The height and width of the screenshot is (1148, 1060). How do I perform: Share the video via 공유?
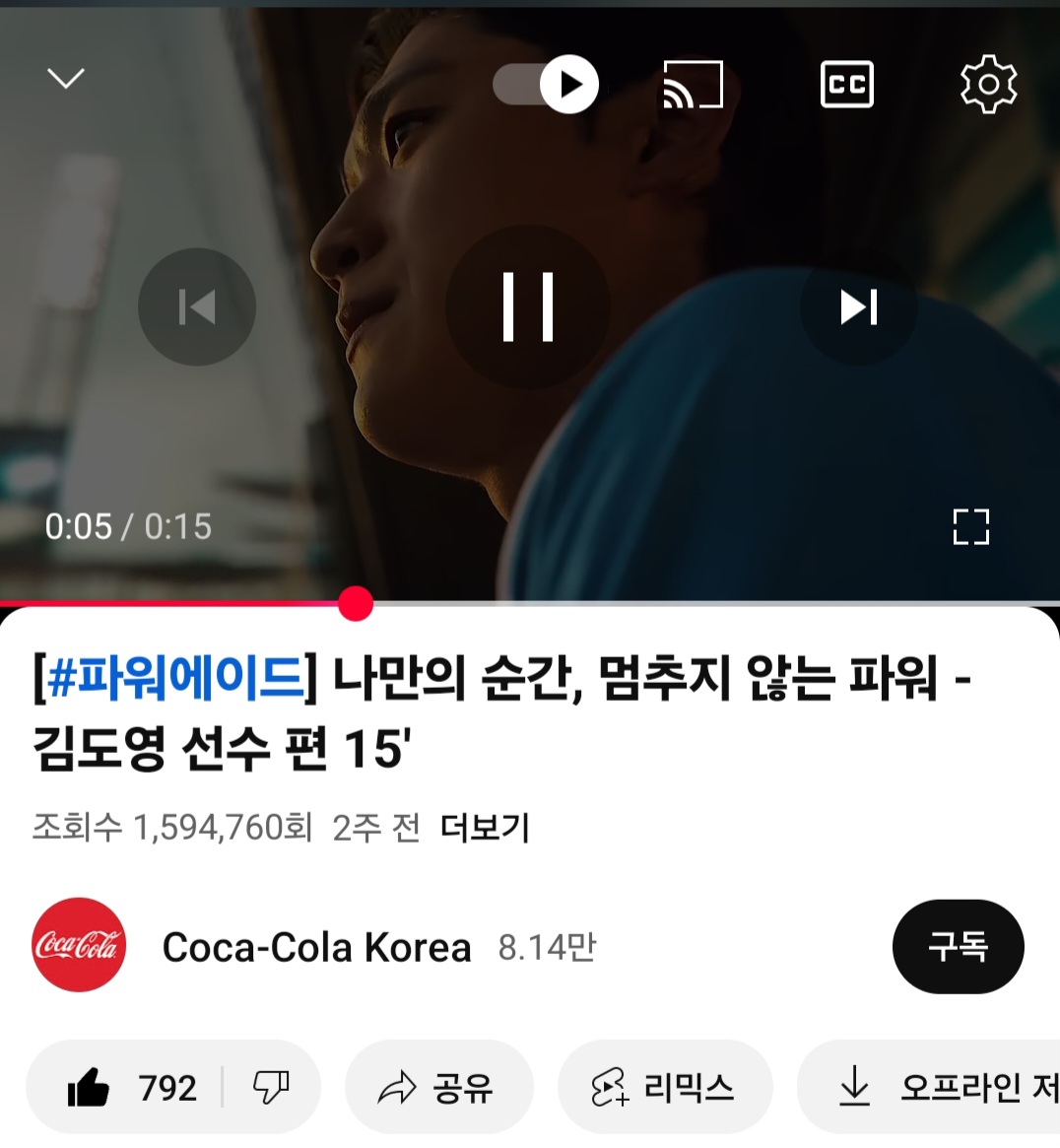click(437, 1088)
